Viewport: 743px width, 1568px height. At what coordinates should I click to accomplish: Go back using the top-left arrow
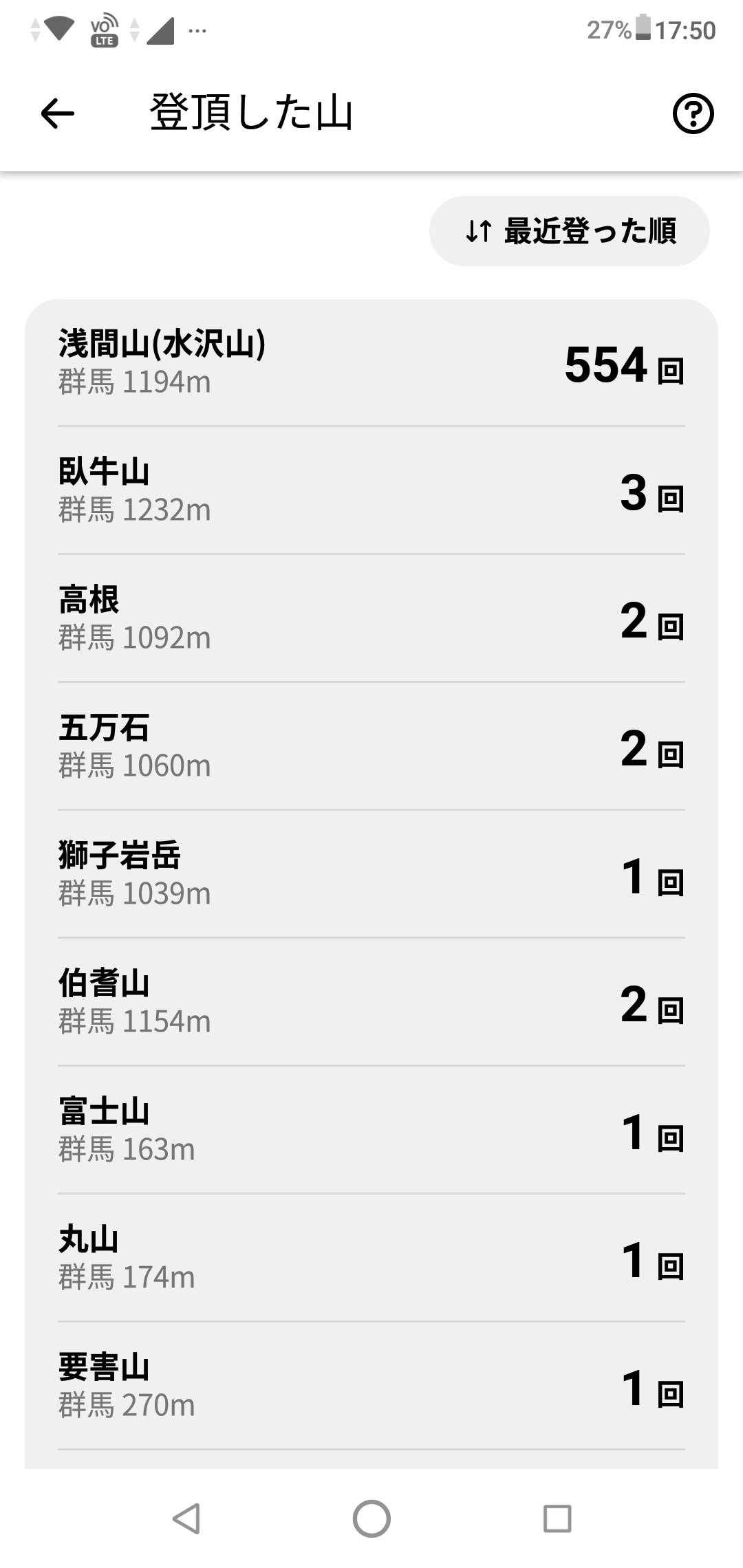(58, 113)
